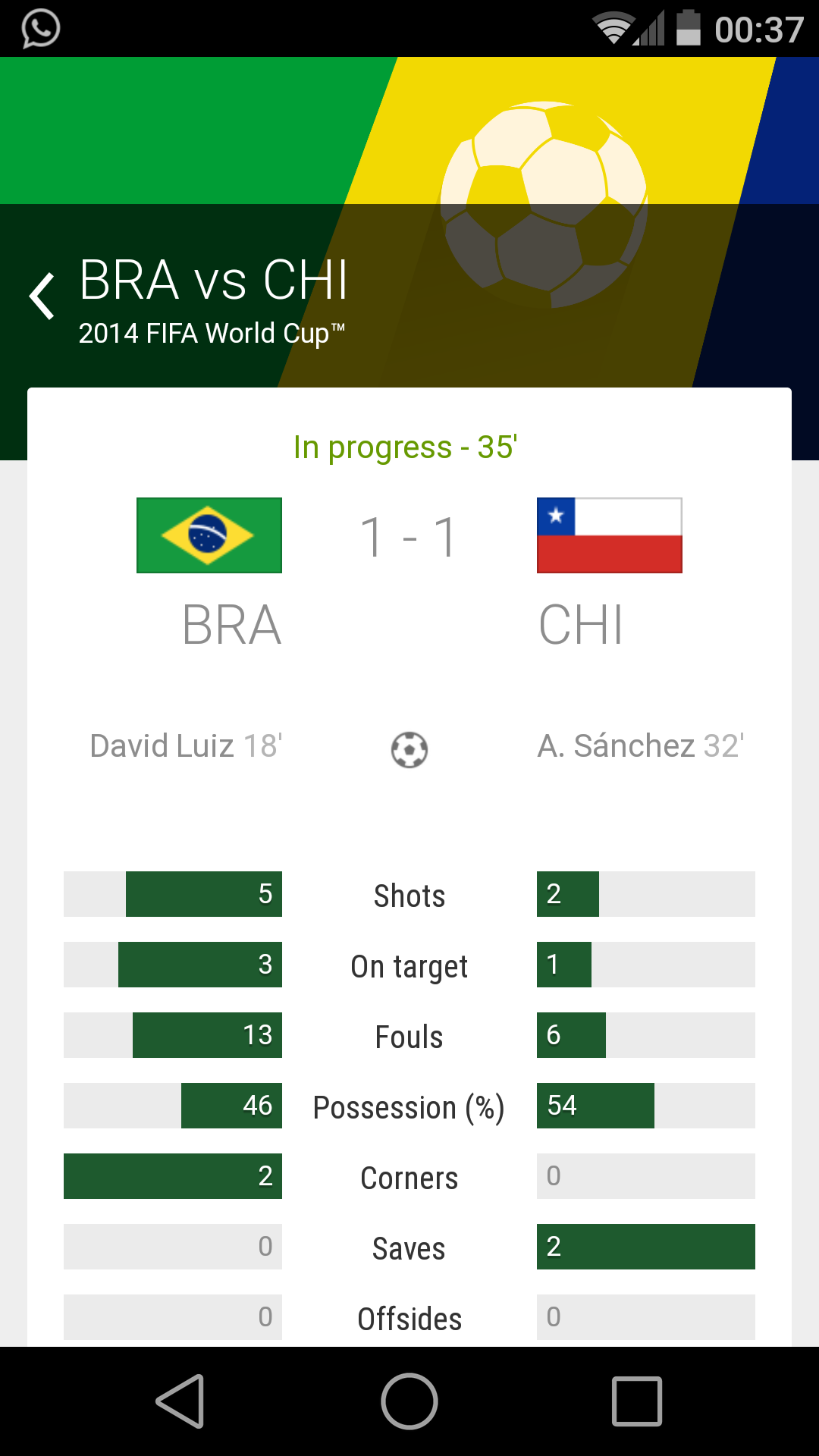Go to the home screen
Image resolution: width=819 pixels, height=1456 pixels.
pos(409,1401)
